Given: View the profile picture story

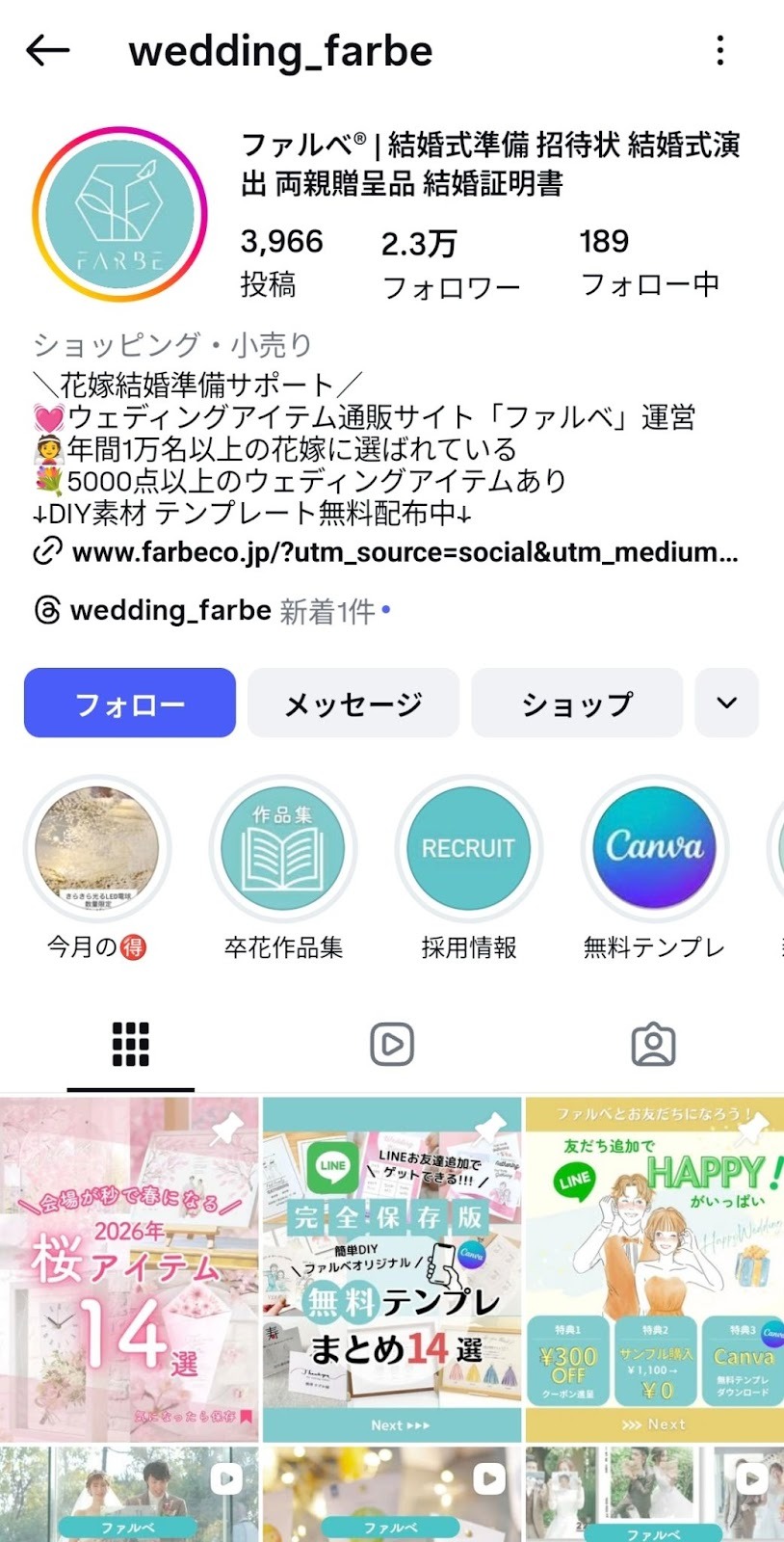Looking at the screenshot, I should coord(119,215).
